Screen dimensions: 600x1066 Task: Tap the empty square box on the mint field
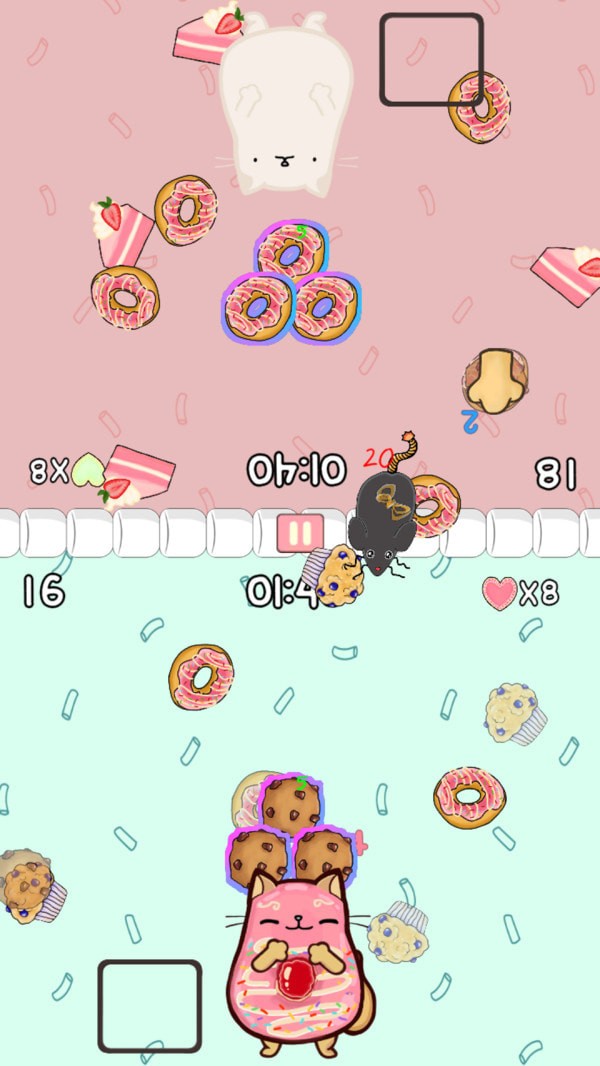point(150,1005)
